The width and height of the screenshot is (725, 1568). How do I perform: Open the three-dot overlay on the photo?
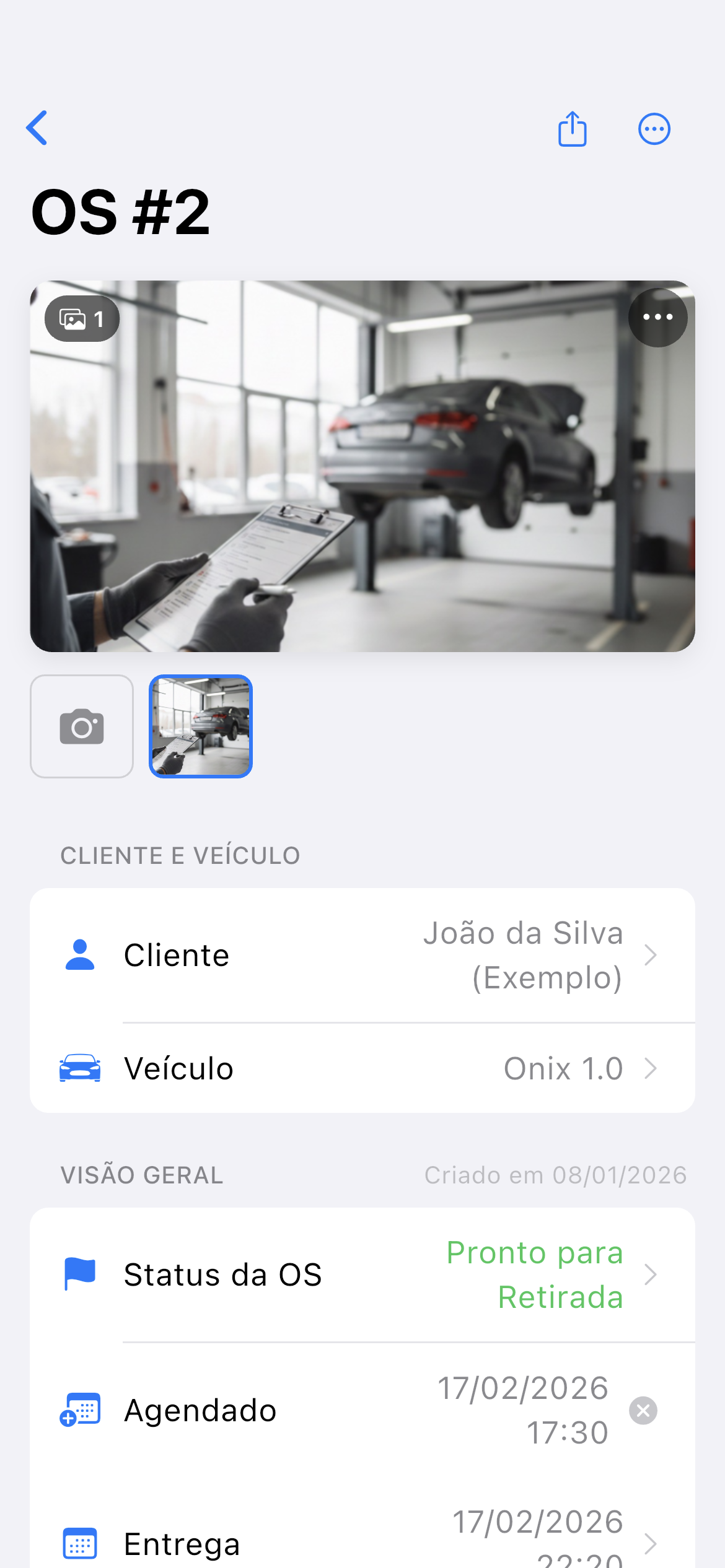[x=657, y=318]
